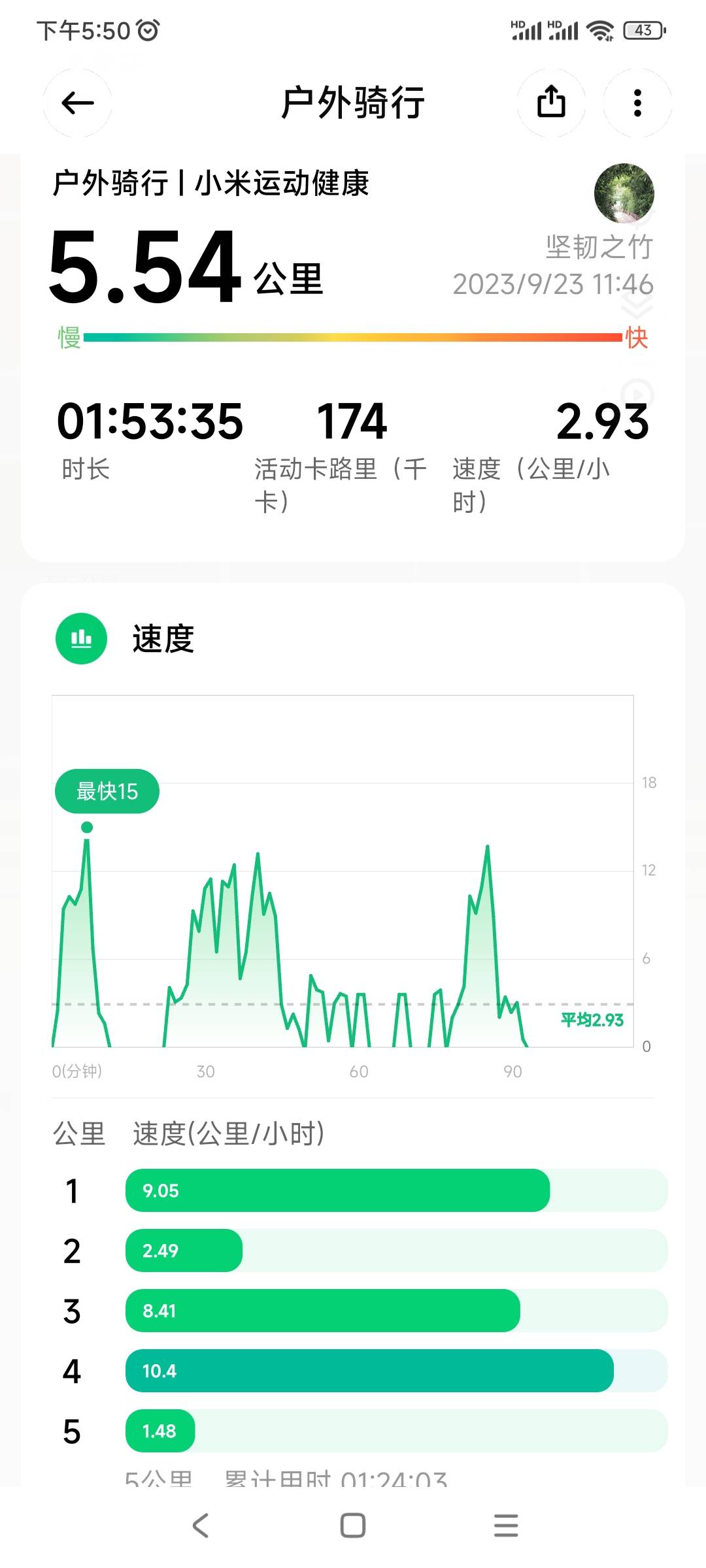
Task: Open the profile picture thumbnail
Action: pos(623,193)
